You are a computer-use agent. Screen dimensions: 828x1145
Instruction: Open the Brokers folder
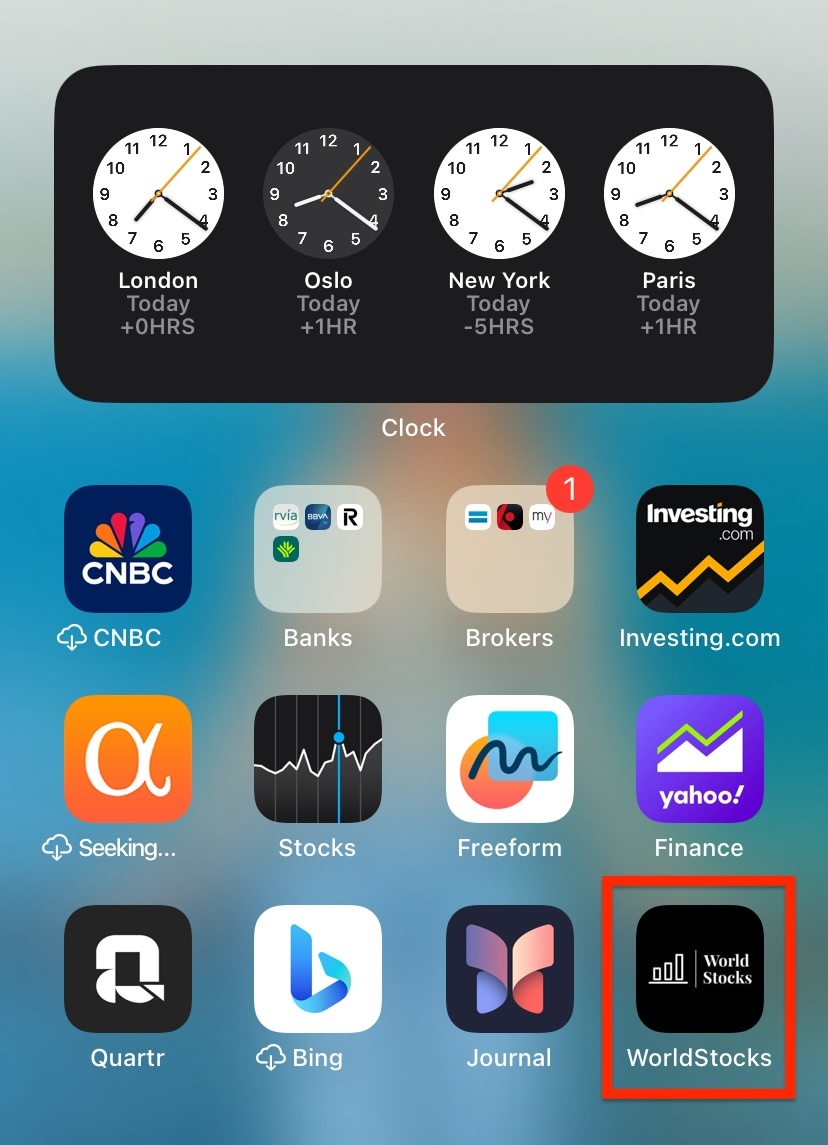[x=510, y=548]
